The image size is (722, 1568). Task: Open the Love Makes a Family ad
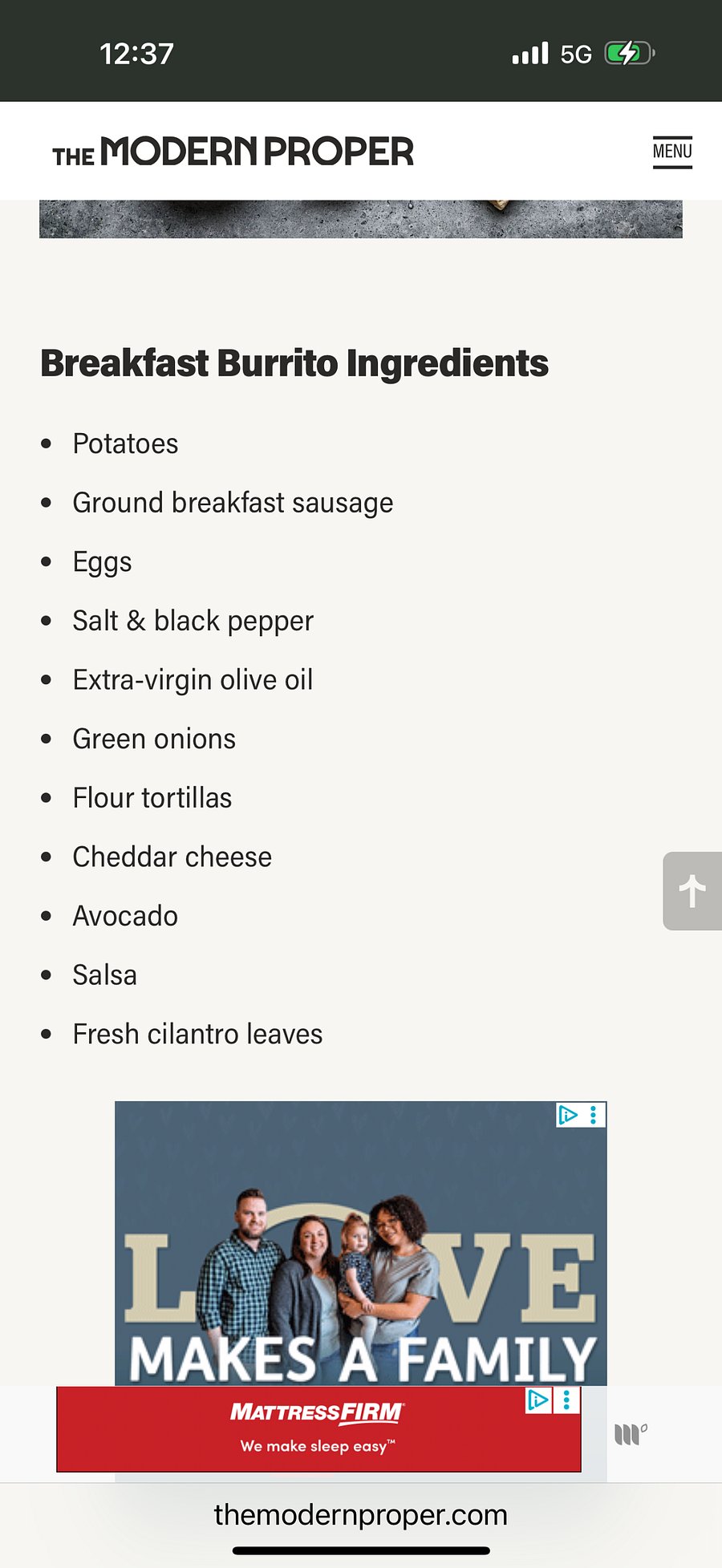tap(361, 1243)
